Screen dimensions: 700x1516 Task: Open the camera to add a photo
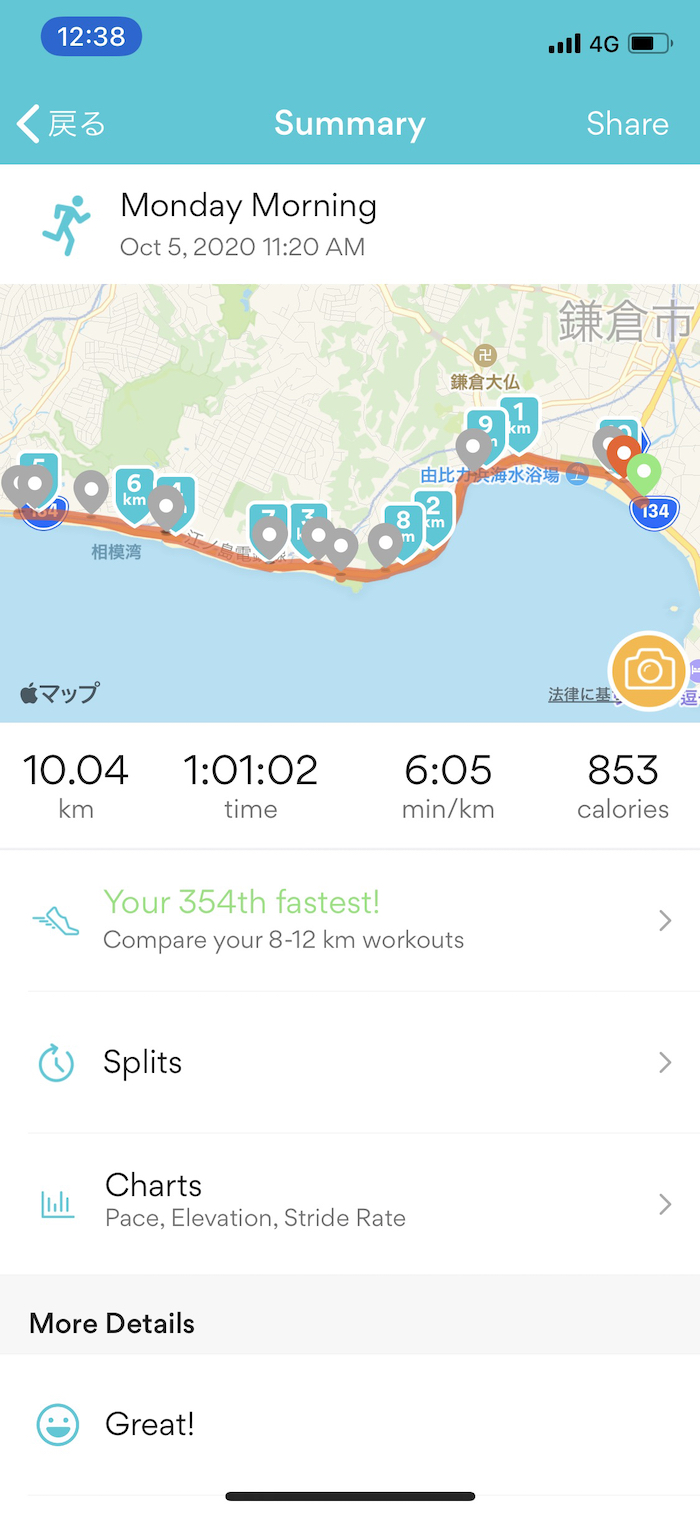coord(648,670)
